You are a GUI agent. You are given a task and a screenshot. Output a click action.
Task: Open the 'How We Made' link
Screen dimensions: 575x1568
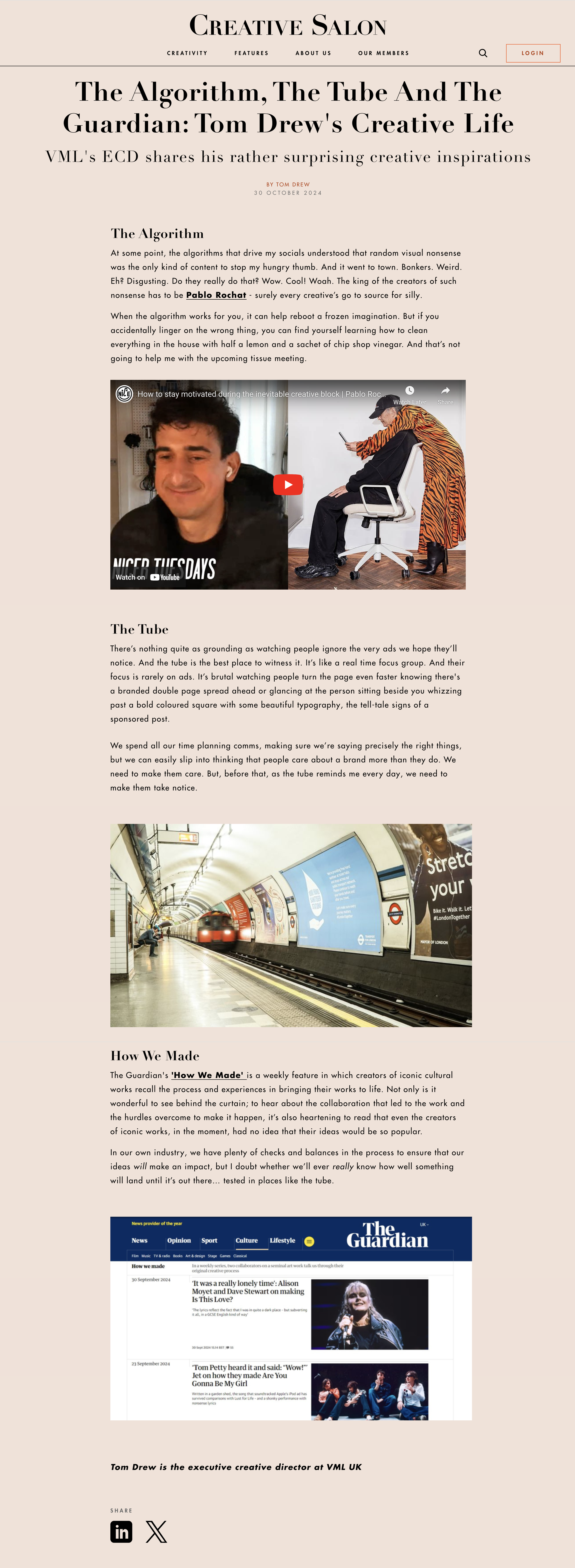tap(208, 1075)
